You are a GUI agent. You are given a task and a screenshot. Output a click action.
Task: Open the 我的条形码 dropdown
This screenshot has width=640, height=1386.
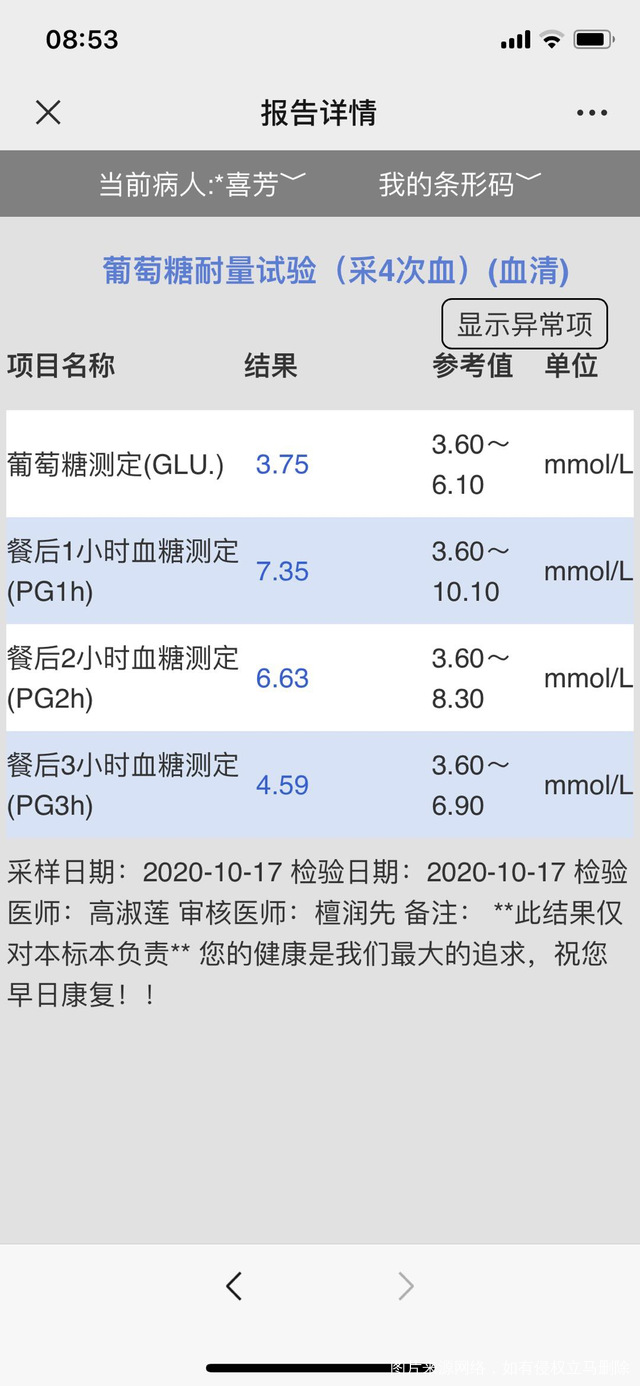pyautogui.click(x=460, y=183)
